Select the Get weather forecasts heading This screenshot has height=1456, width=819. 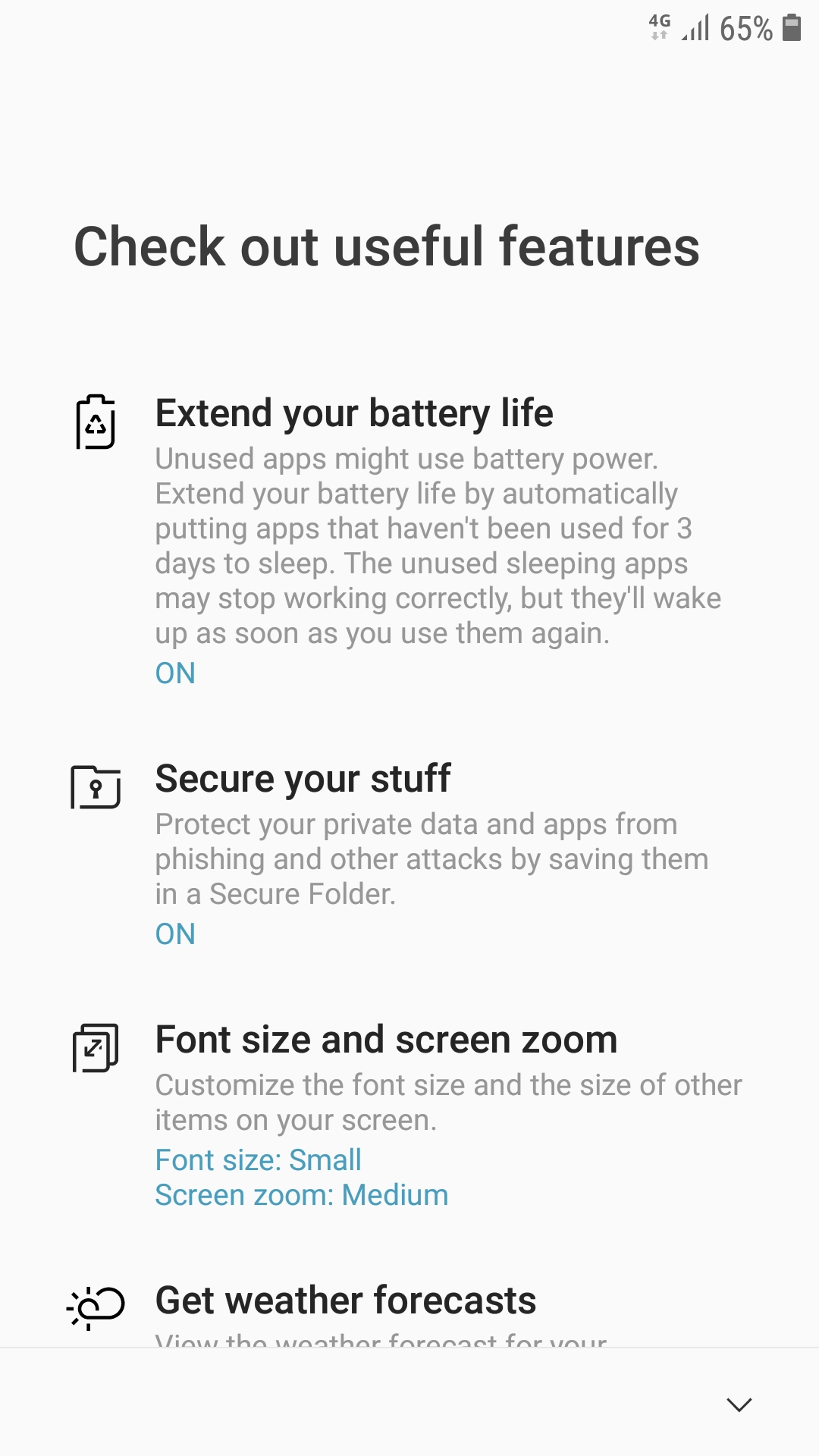coord(345,1299)
